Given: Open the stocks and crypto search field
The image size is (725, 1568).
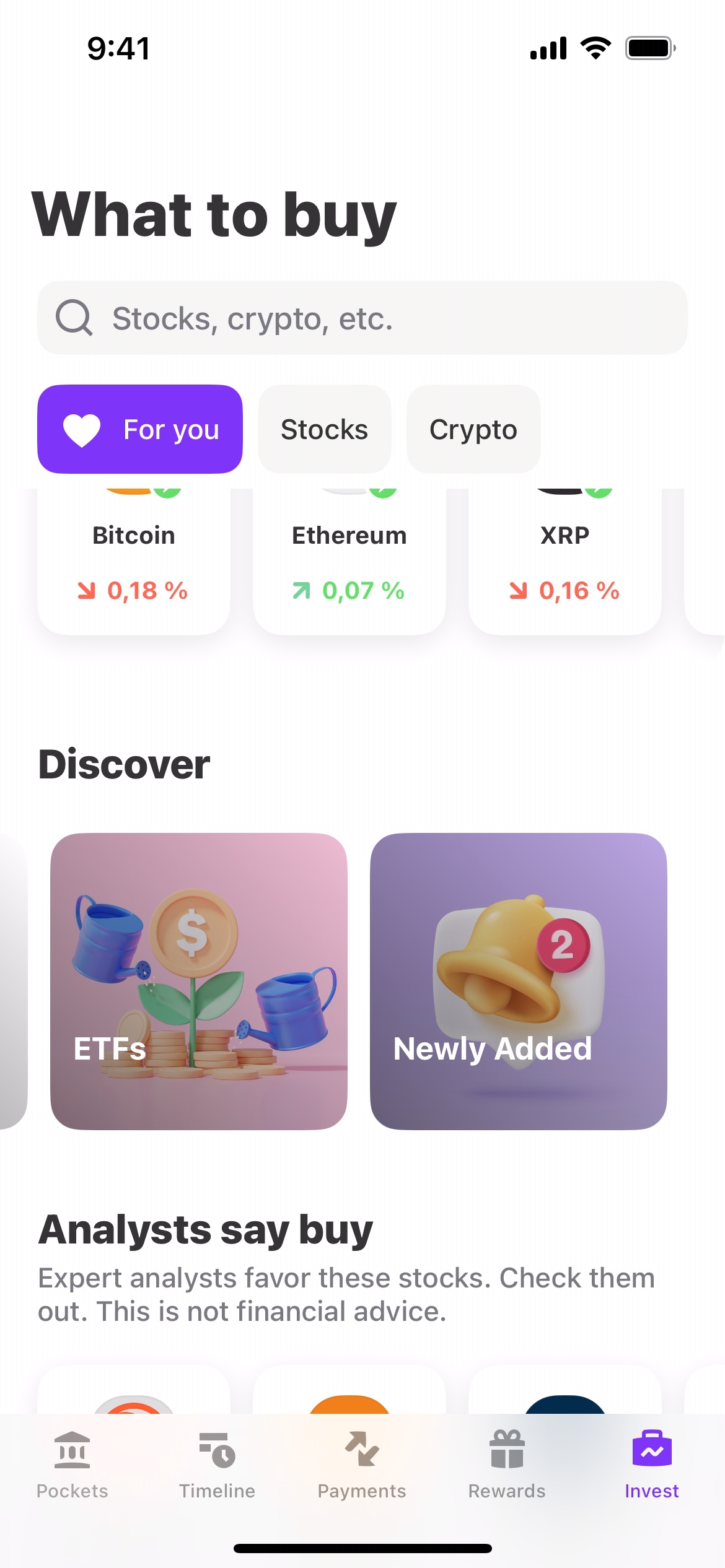Looking at the screenshot, I should pos(362,318).
